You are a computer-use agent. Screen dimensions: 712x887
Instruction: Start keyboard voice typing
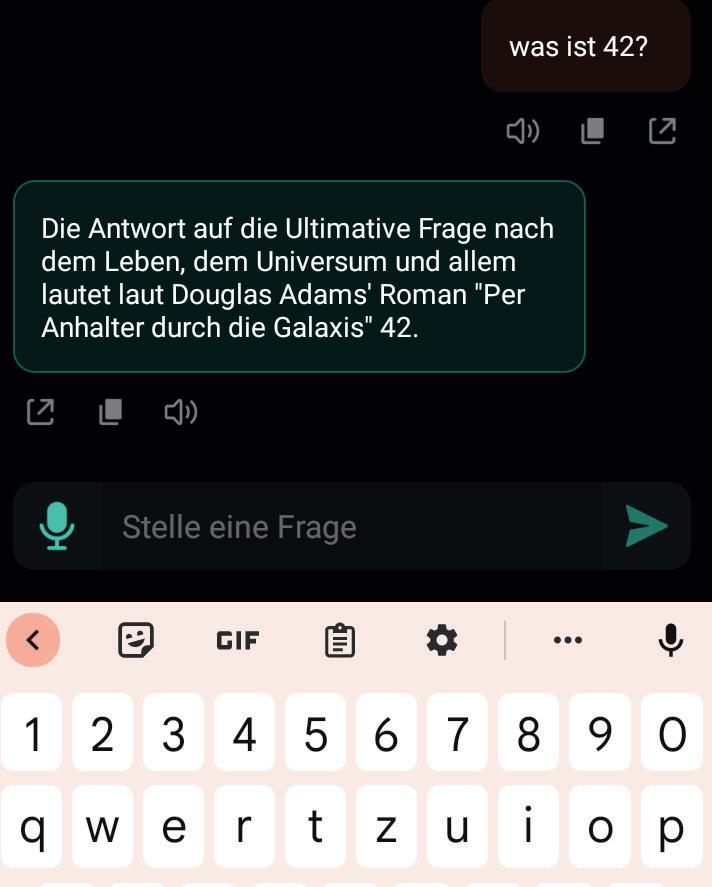670,640
